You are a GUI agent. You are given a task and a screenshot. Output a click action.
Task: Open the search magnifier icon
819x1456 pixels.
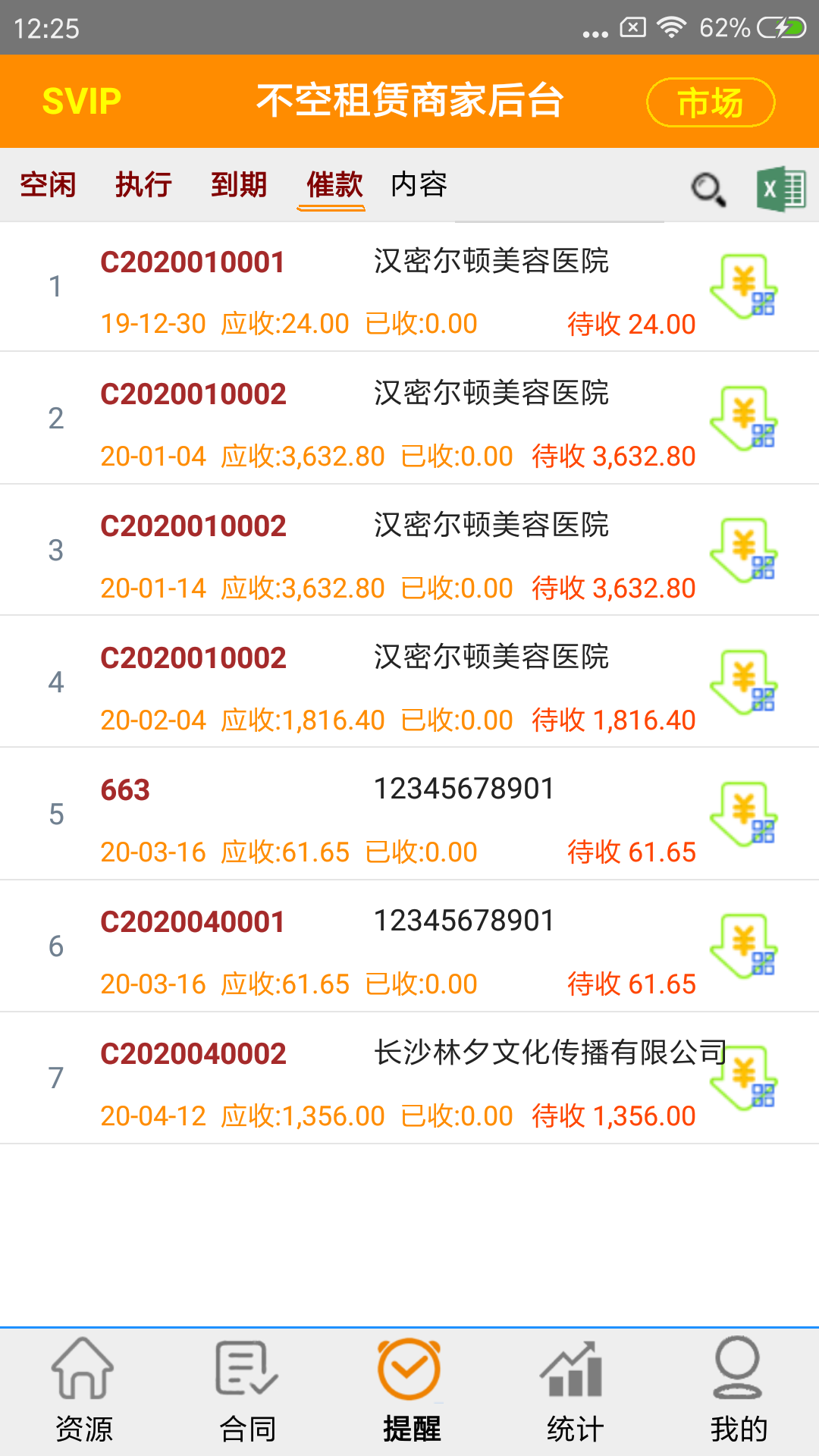point(708,188)
